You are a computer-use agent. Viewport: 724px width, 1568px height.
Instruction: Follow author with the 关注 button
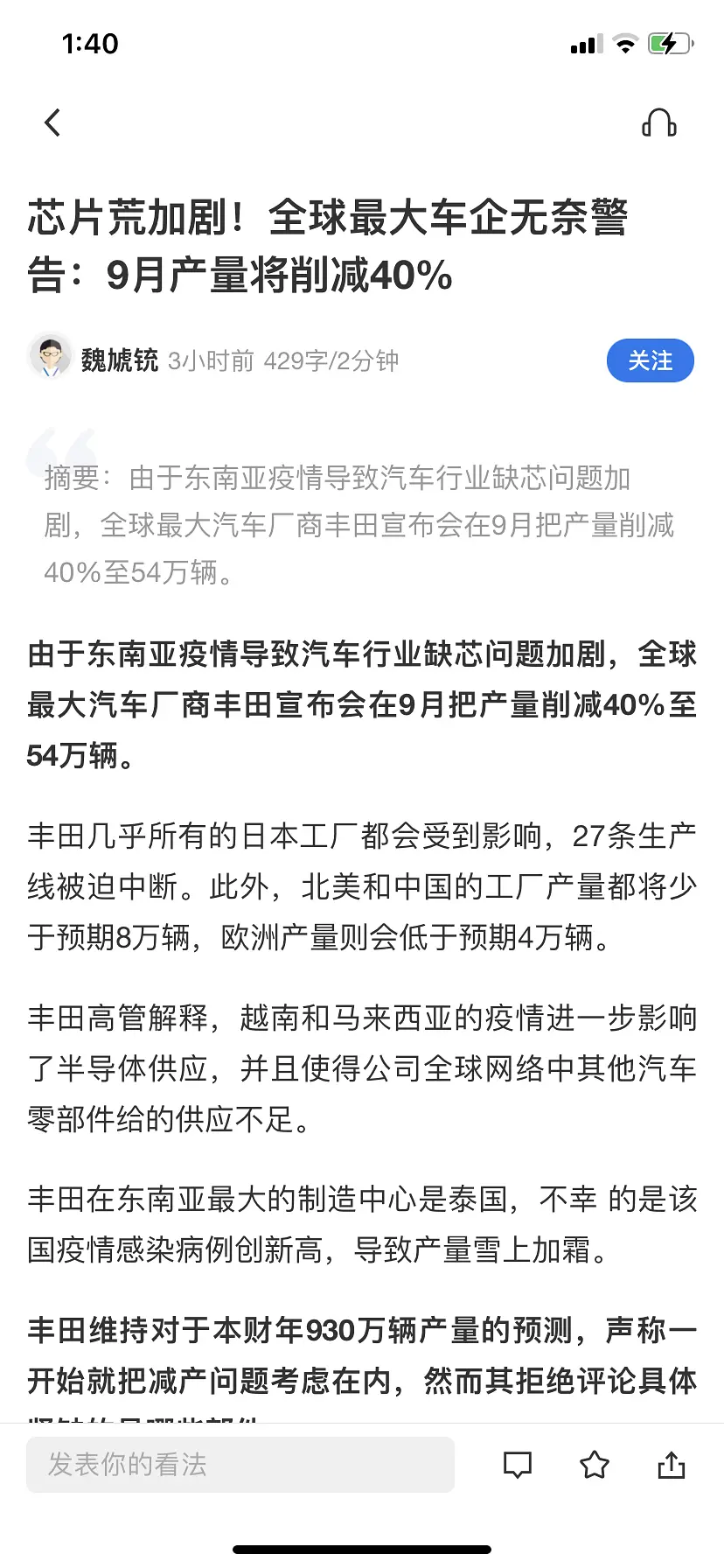(650, 360)
